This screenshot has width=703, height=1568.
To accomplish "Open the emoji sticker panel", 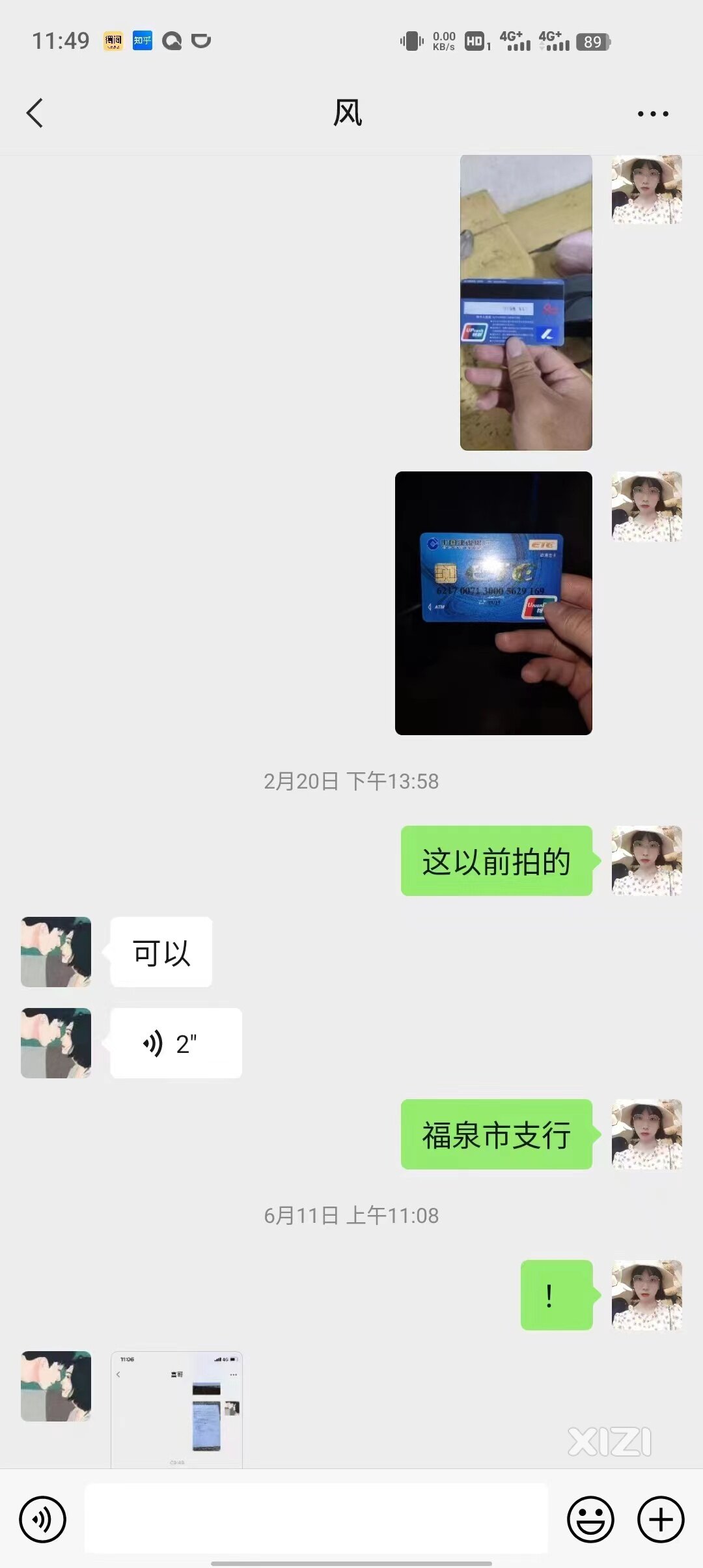I will 590,1519.
